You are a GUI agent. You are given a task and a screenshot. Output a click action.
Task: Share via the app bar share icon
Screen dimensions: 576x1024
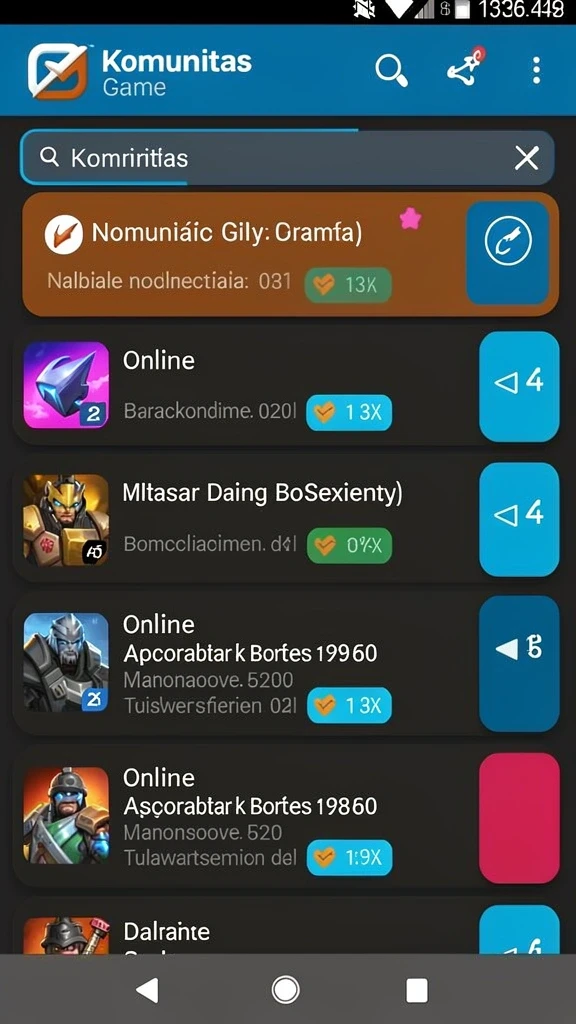(x=466, y=68)
